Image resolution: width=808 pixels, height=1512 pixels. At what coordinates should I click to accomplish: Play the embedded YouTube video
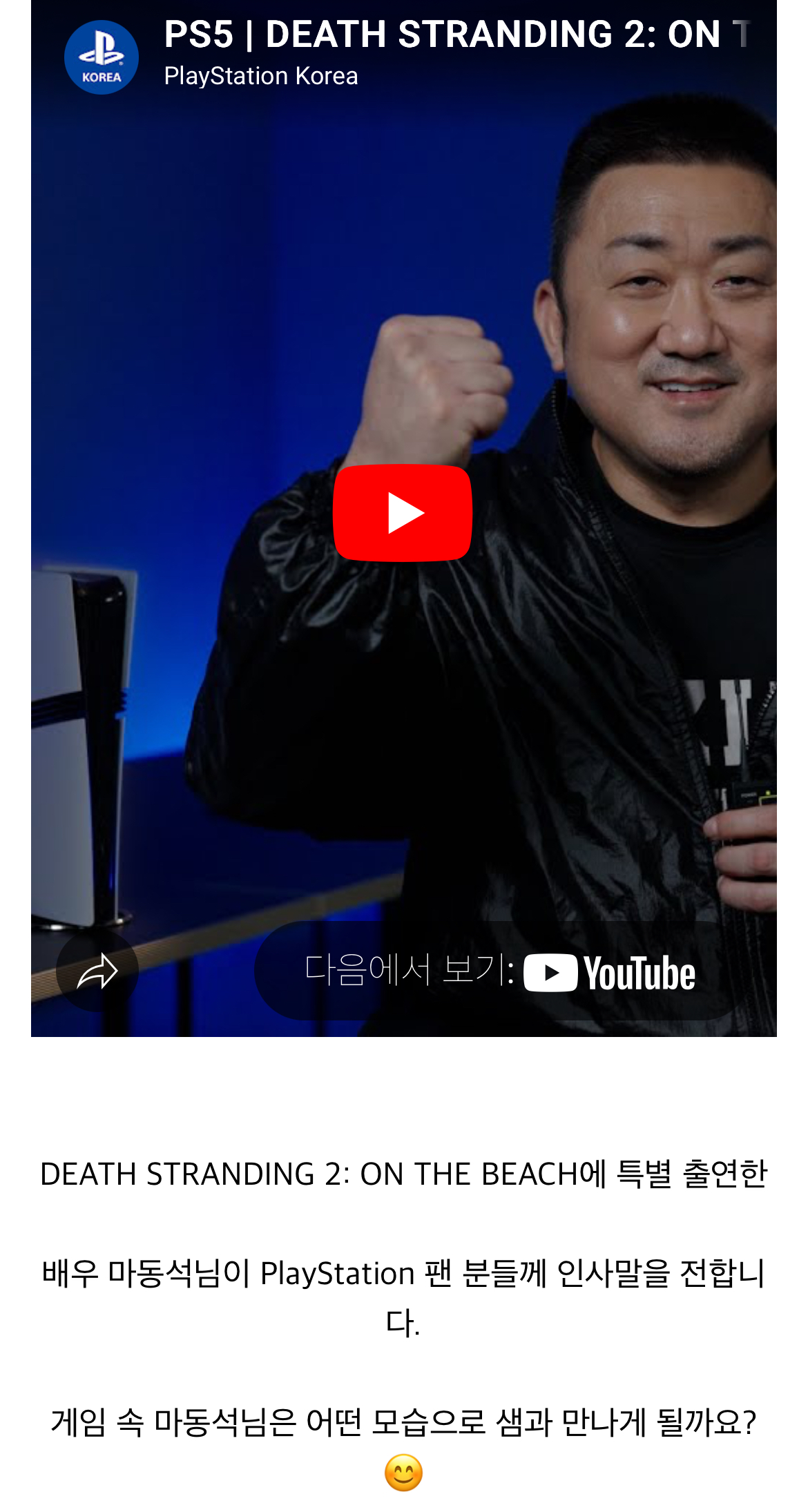click(403, 513)
